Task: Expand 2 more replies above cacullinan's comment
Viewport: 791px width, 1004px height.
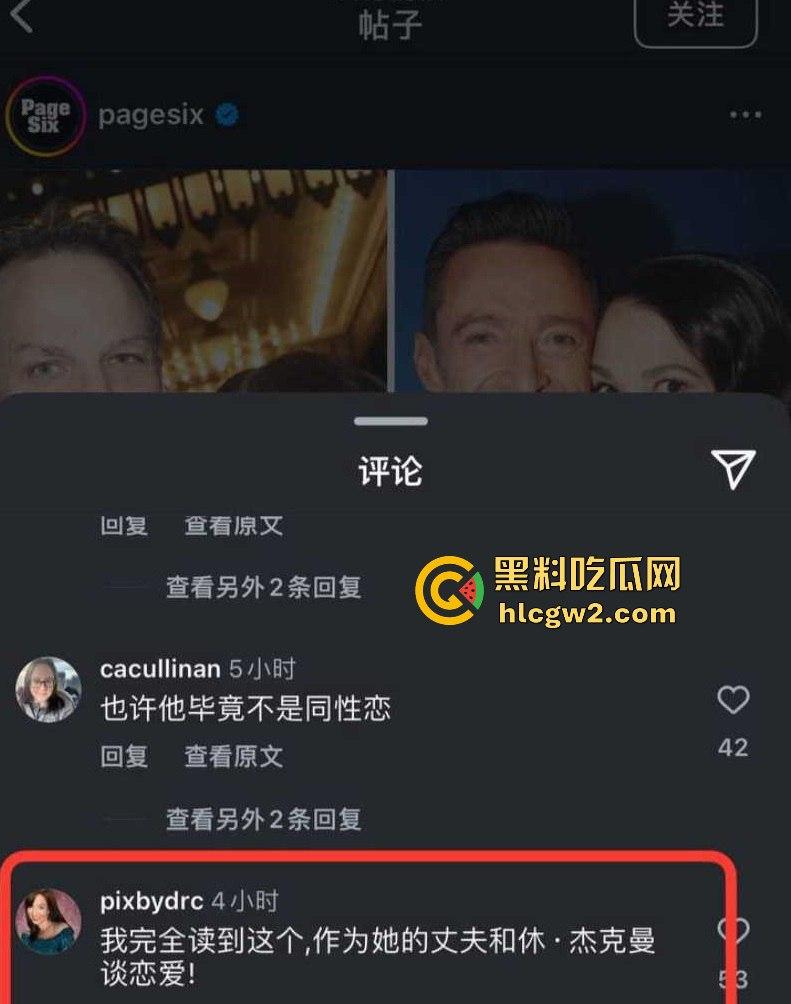Action: click(263, 587)
